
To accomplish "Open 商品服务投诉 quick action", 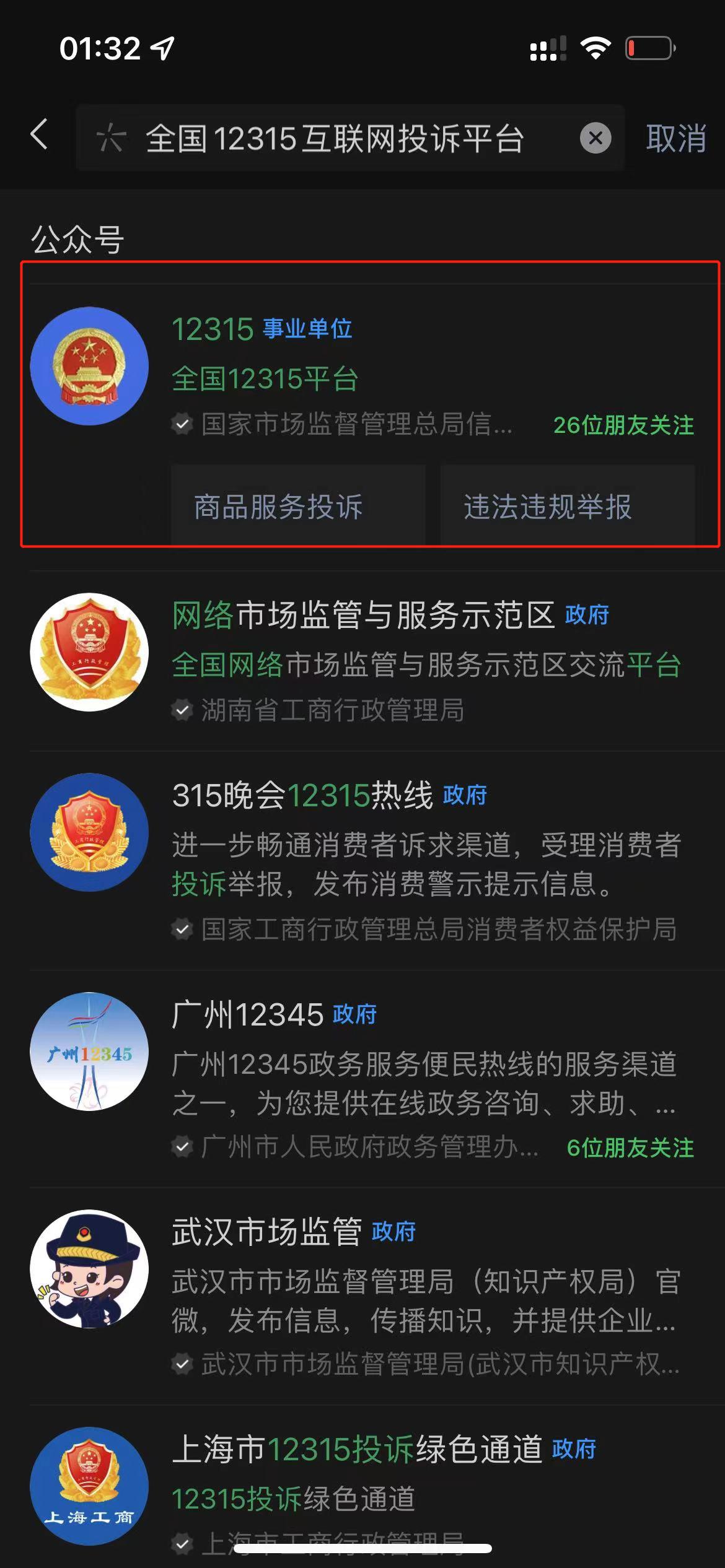I will [x=298, y=506].
